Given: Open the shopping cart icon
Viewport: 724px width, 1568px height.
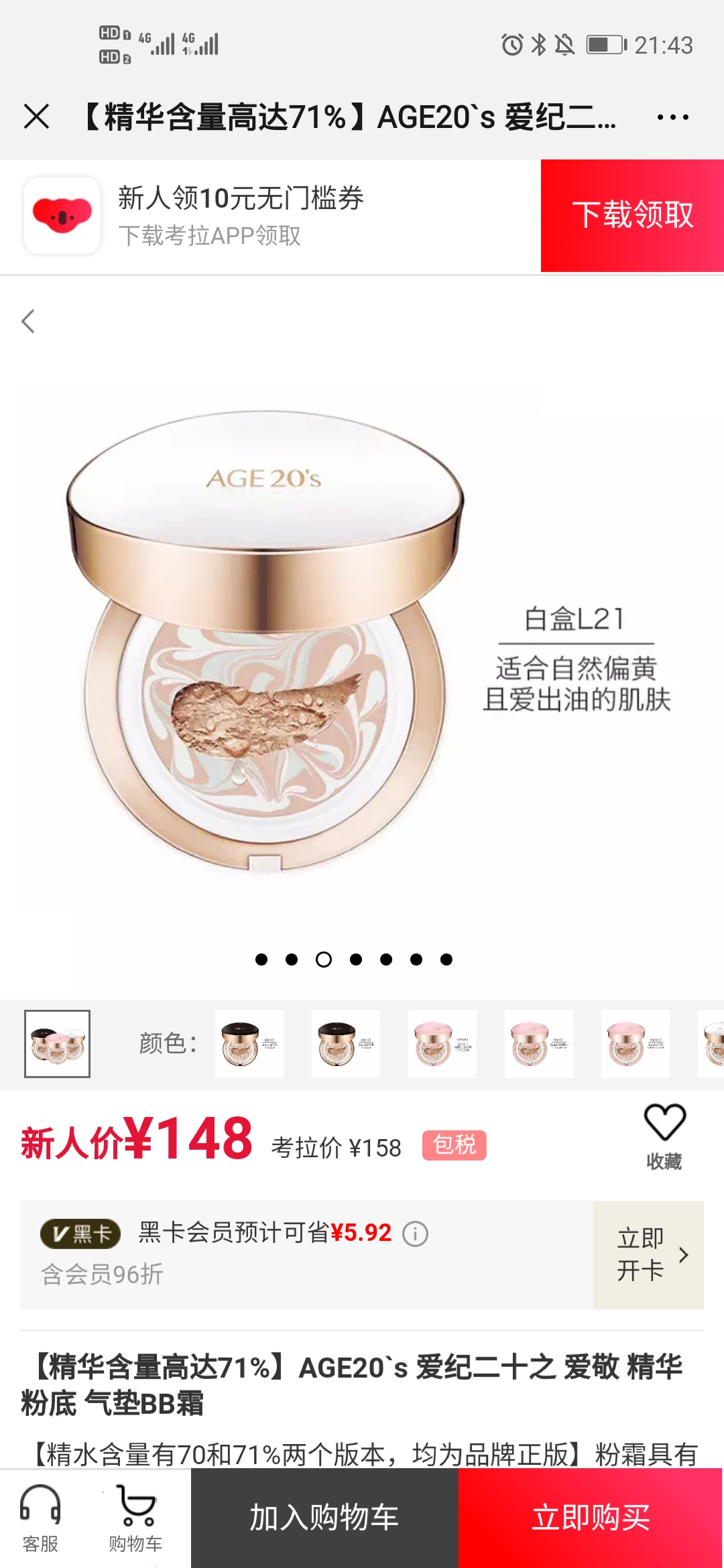Looking at the screenshot, I should coord(134,1509).
